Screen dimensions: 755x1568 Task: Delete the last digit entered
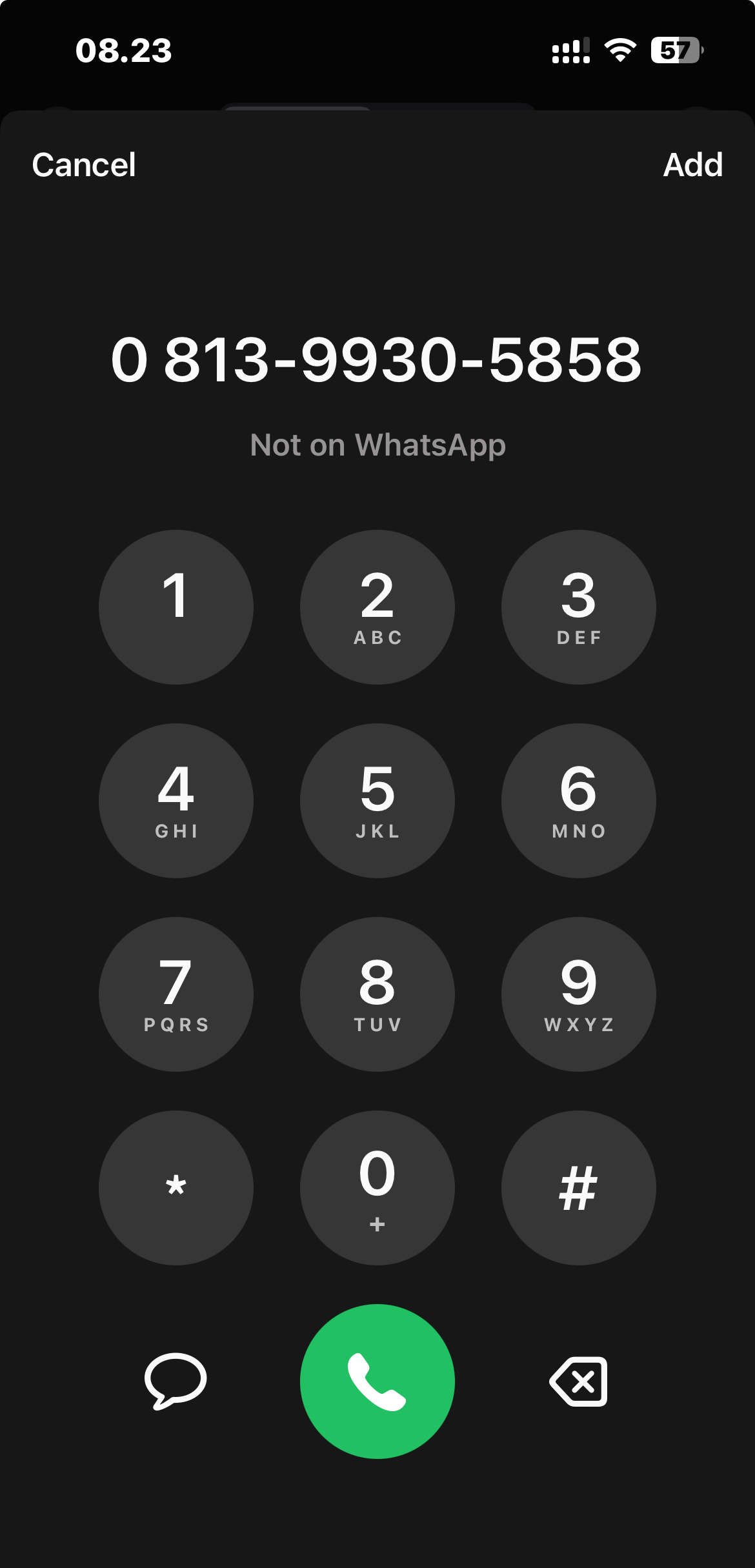click(x=579, y=1382)
